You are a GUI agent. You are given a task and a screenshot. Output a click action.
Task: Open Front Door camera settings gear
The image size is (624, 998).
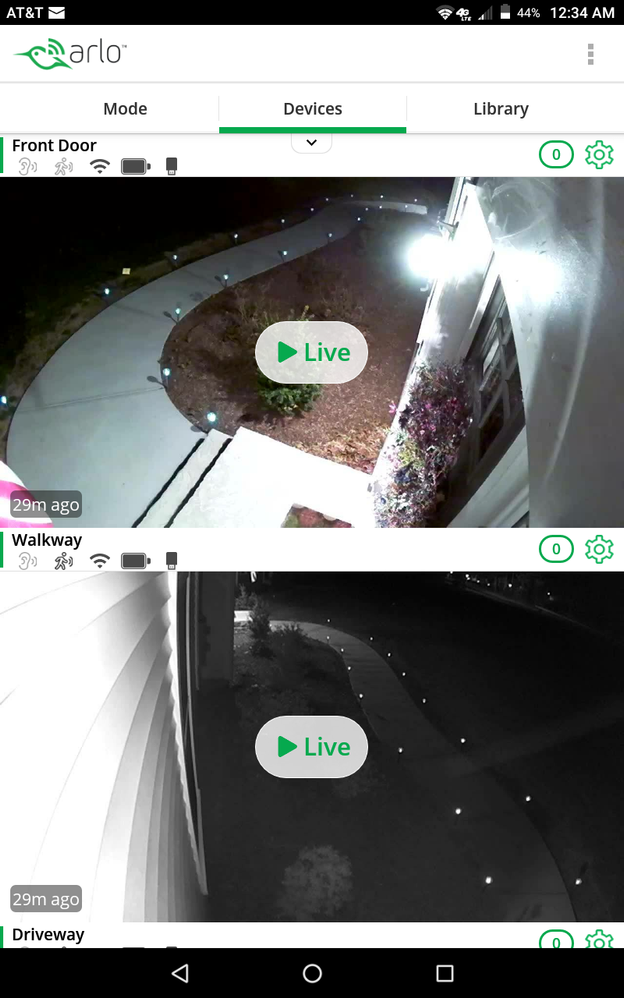point(599,155)
